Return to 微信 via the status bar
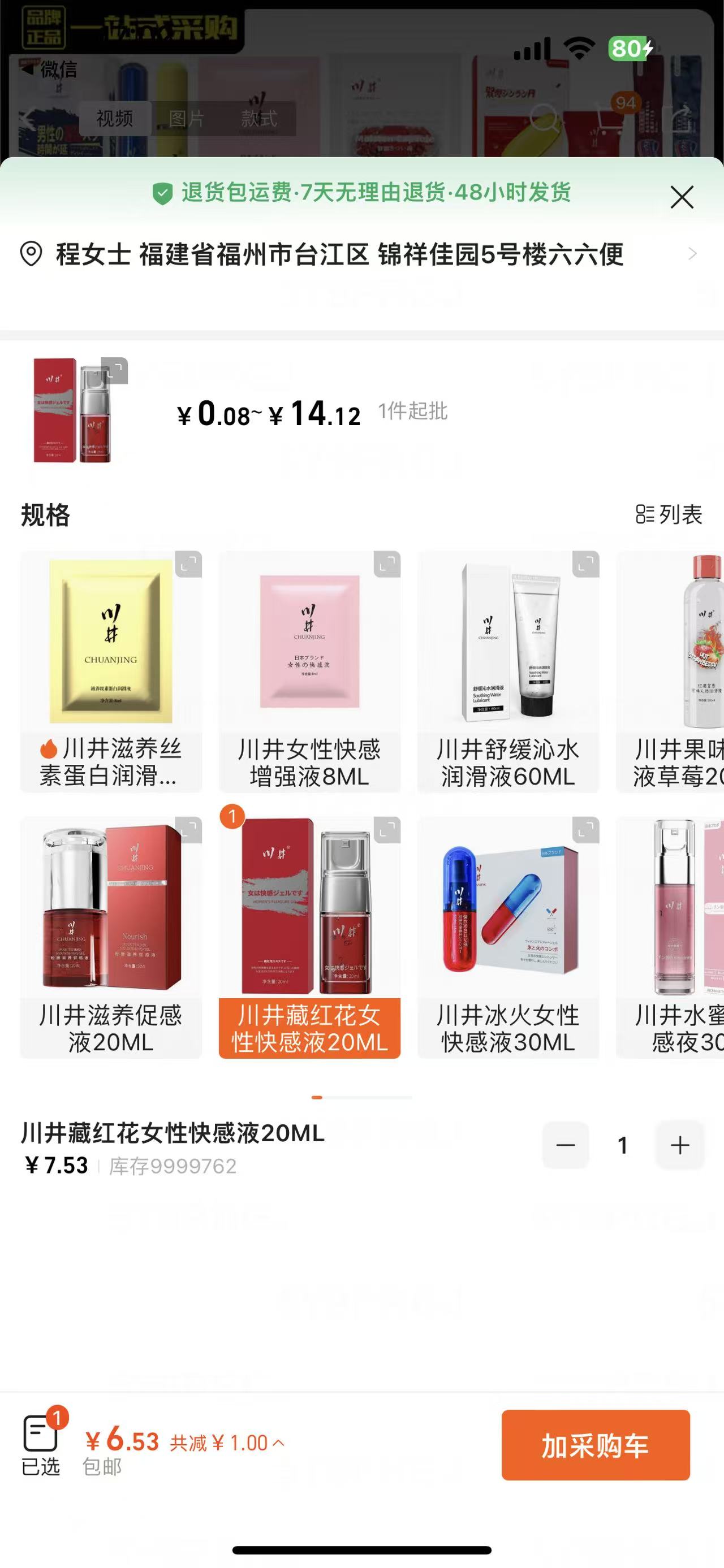The width and height of the screenshot is (724, 1568). 50,70
